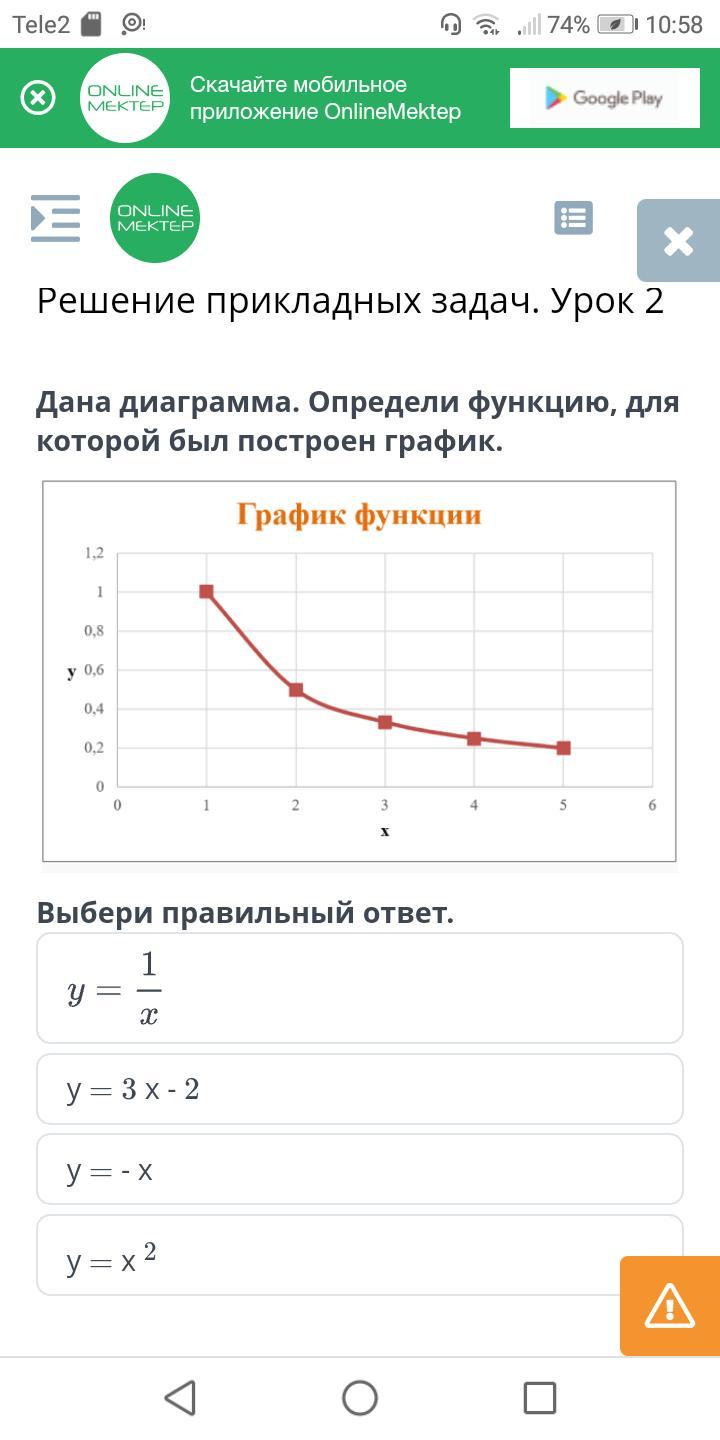Pick the answer y = -x
Screen dimensions: 720x1440
pos(360,1169)
